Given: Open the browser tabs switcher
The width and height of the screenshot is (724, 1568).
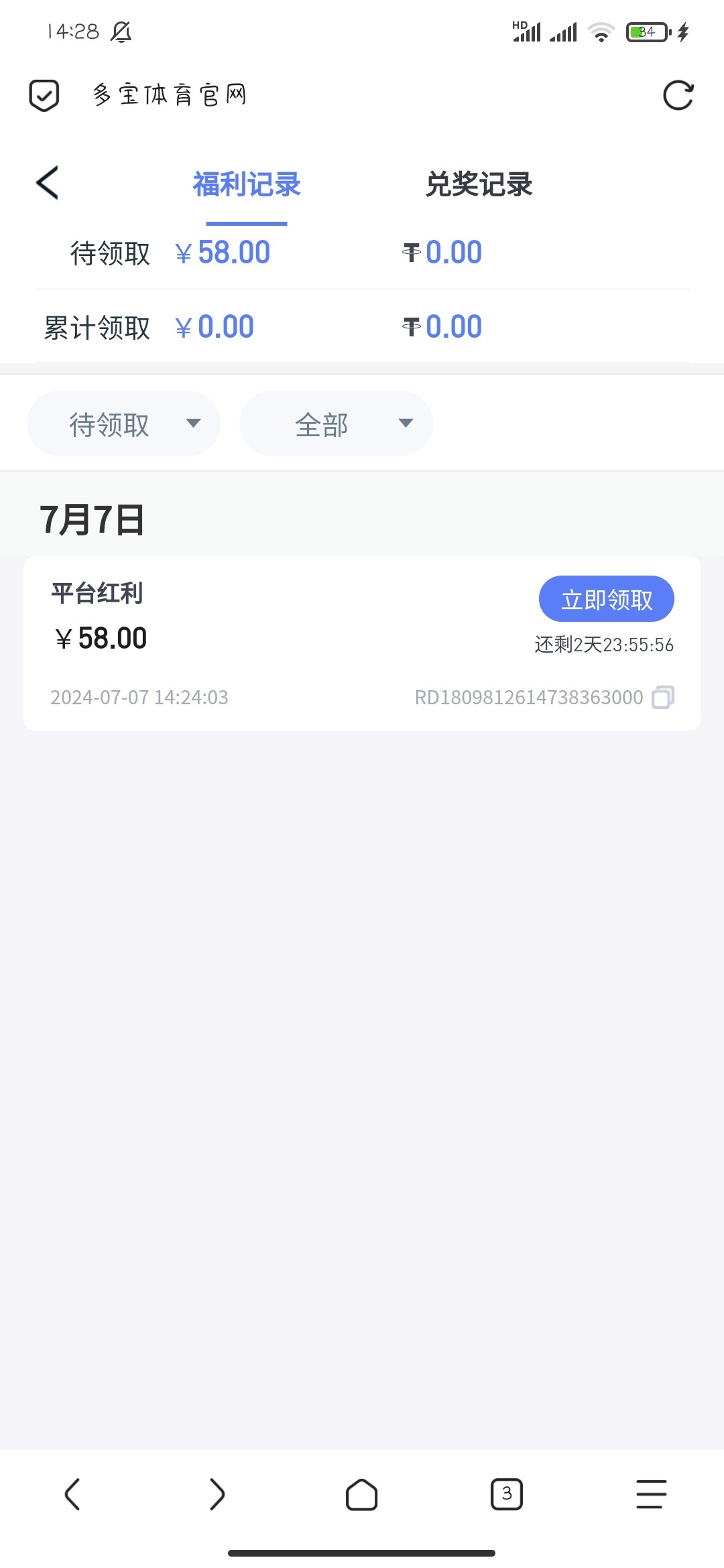Looking at the screenshot, I should pyautogui.click(x=507, y=1494).
